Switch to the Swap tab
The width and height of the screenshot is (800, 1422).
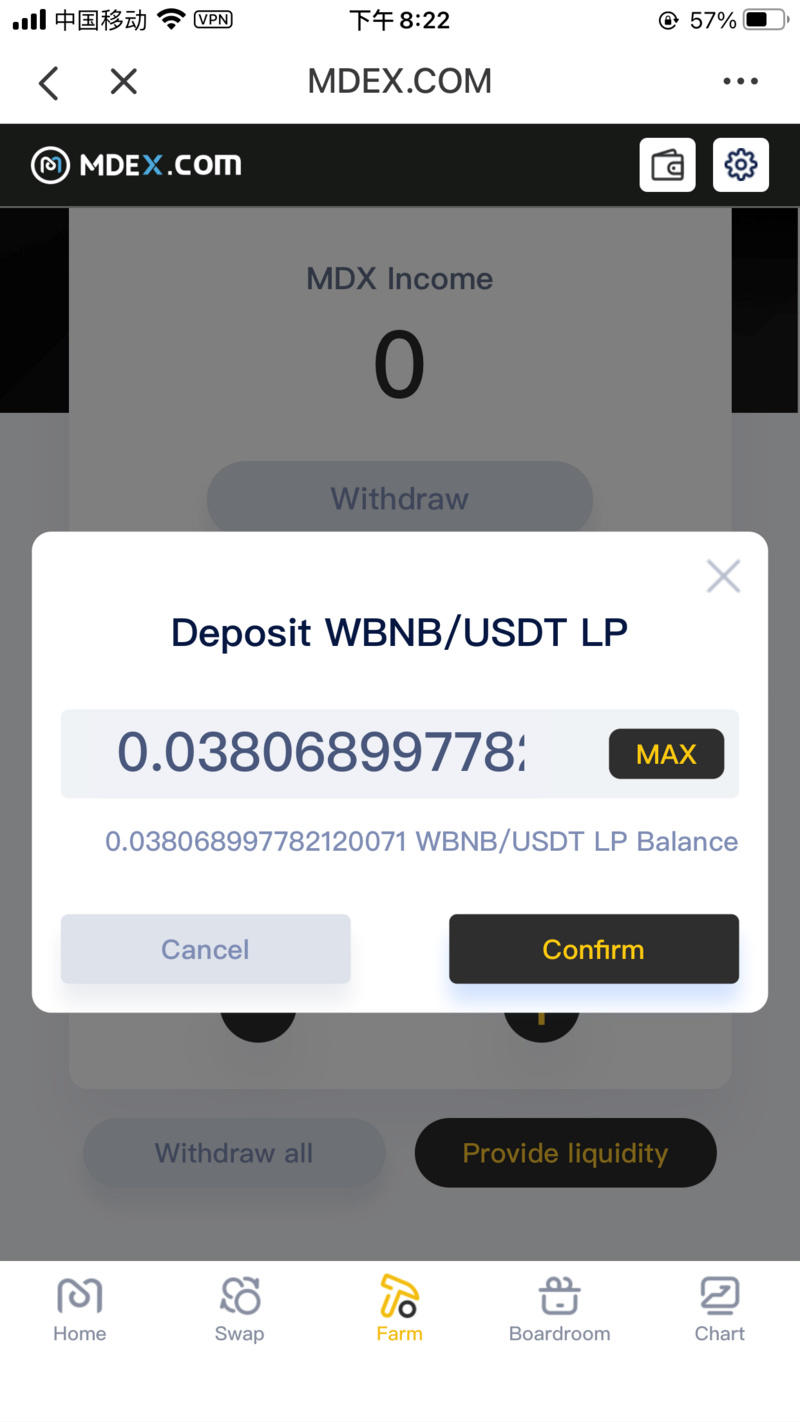239,1309
